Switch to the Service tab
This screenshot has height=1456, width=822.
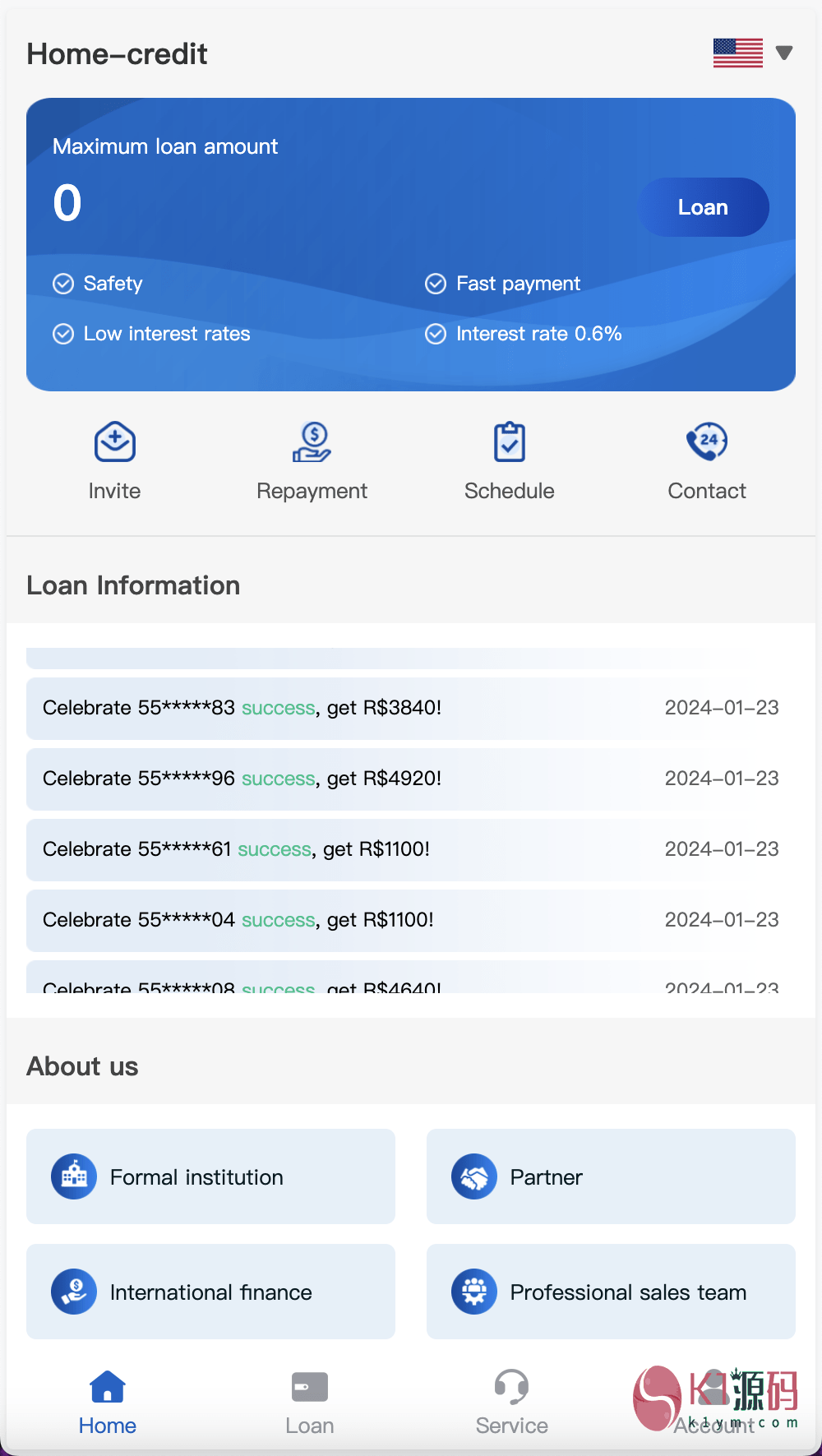pyautogui.click(x=511, y=1403)
